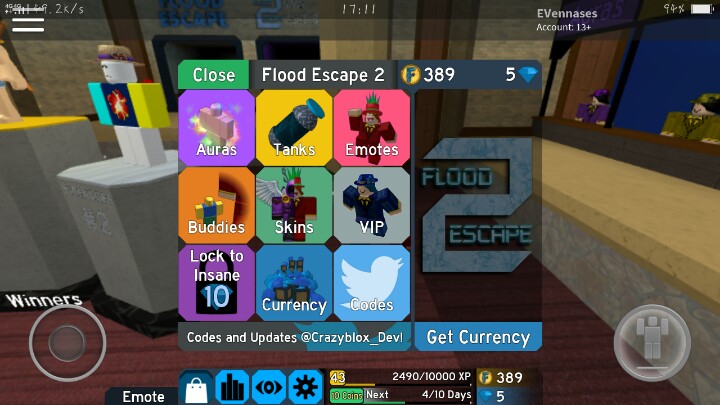Open the Skins shop category
This screenshot has height=405, width=720.
(294, 204)
